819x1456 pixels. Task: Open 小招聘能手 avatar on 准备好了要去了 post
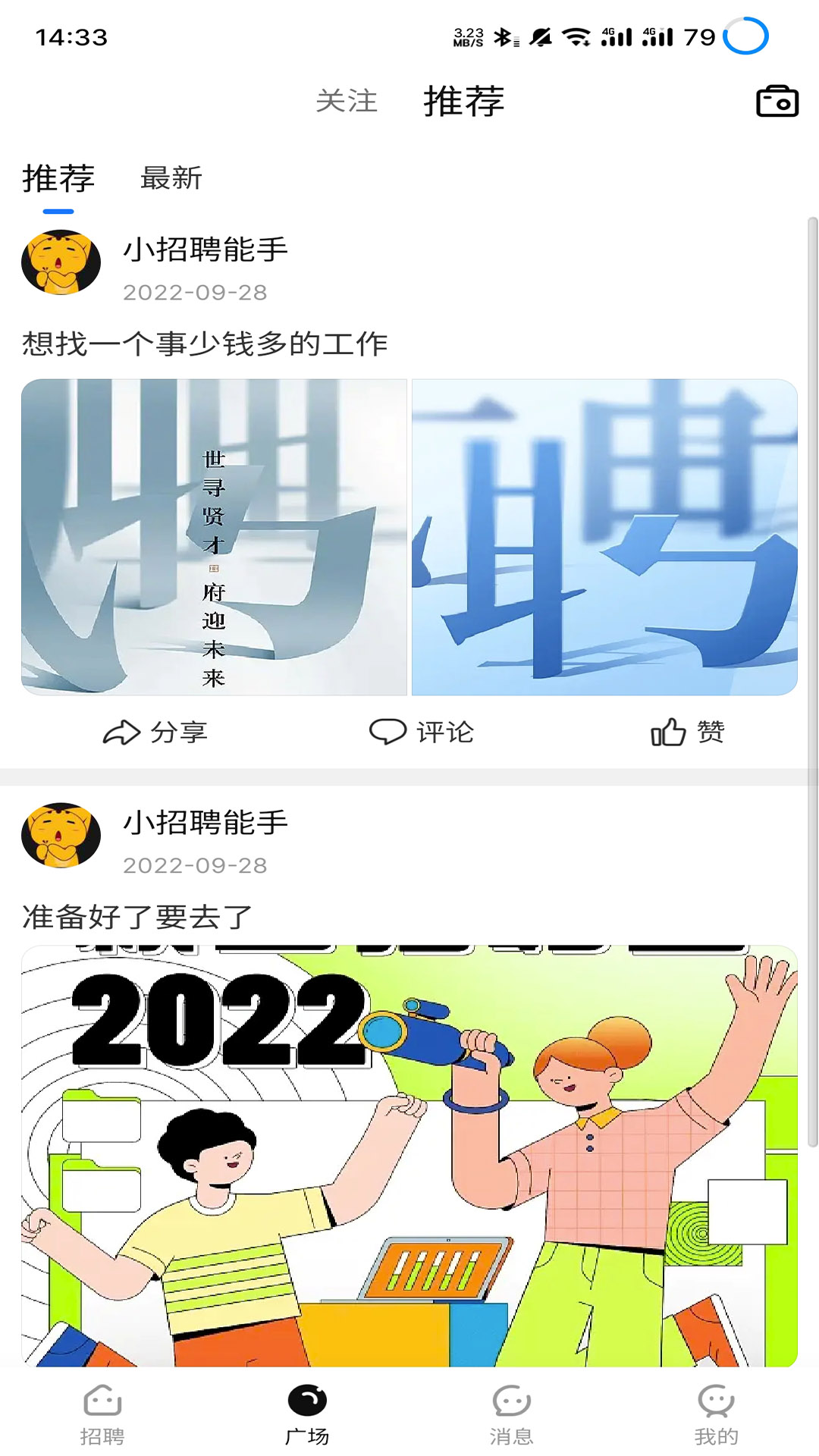(61, 836)
